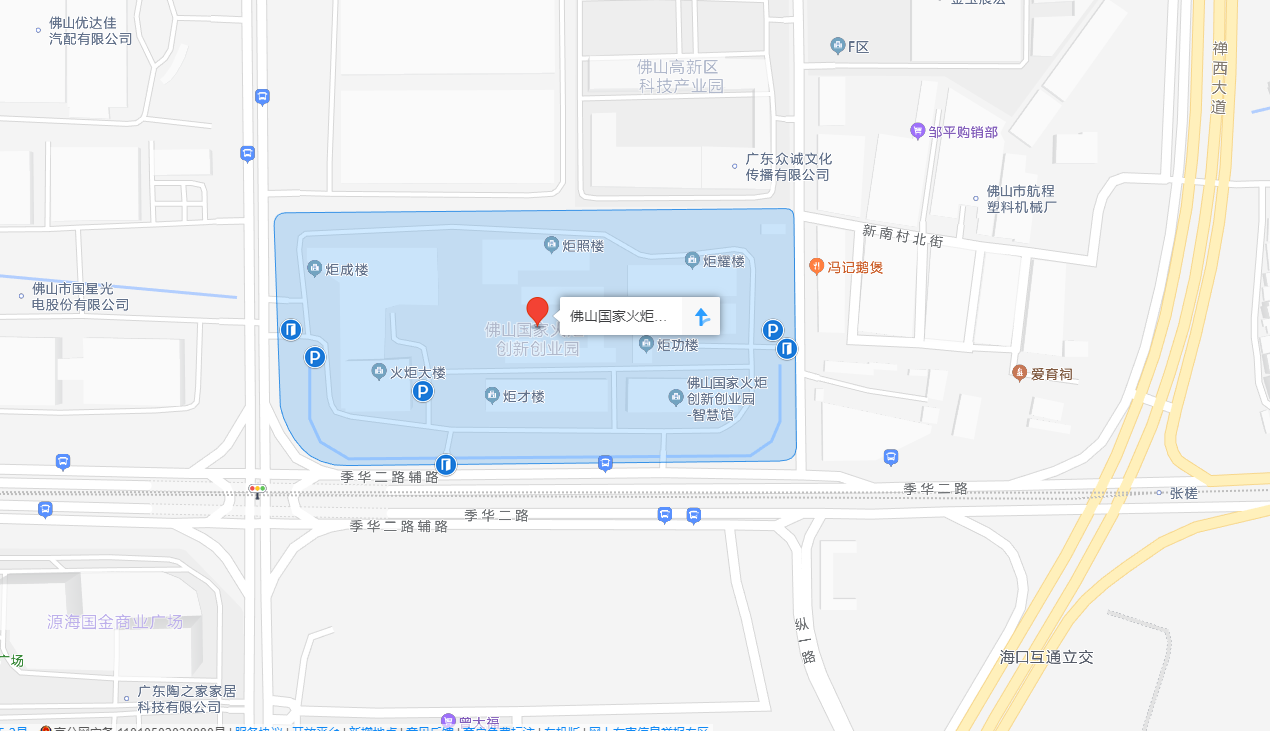
Task: Select the 邹平购销部 shop marker
Action: click(x=917, y=131)
